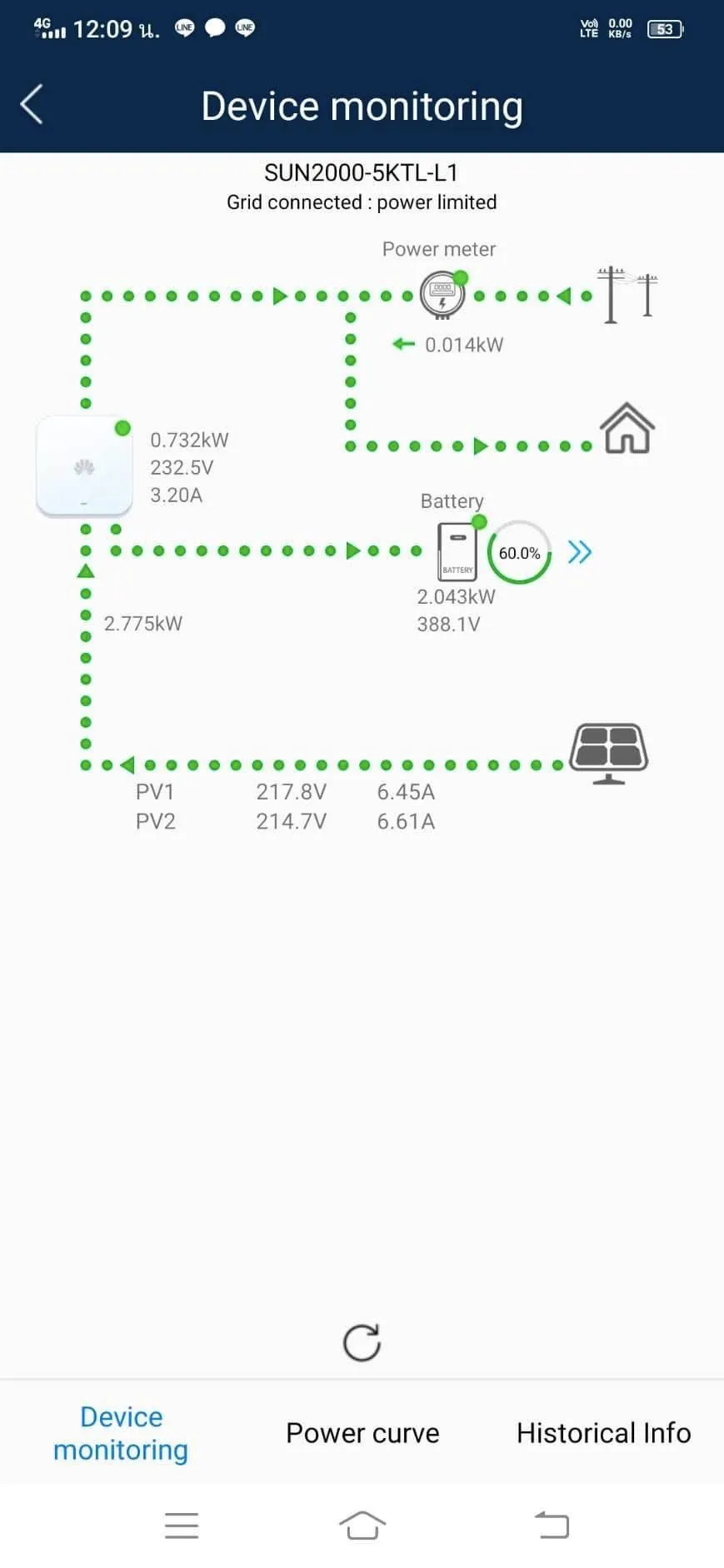
Task: Tap the Battery icon
Action: 457,551
